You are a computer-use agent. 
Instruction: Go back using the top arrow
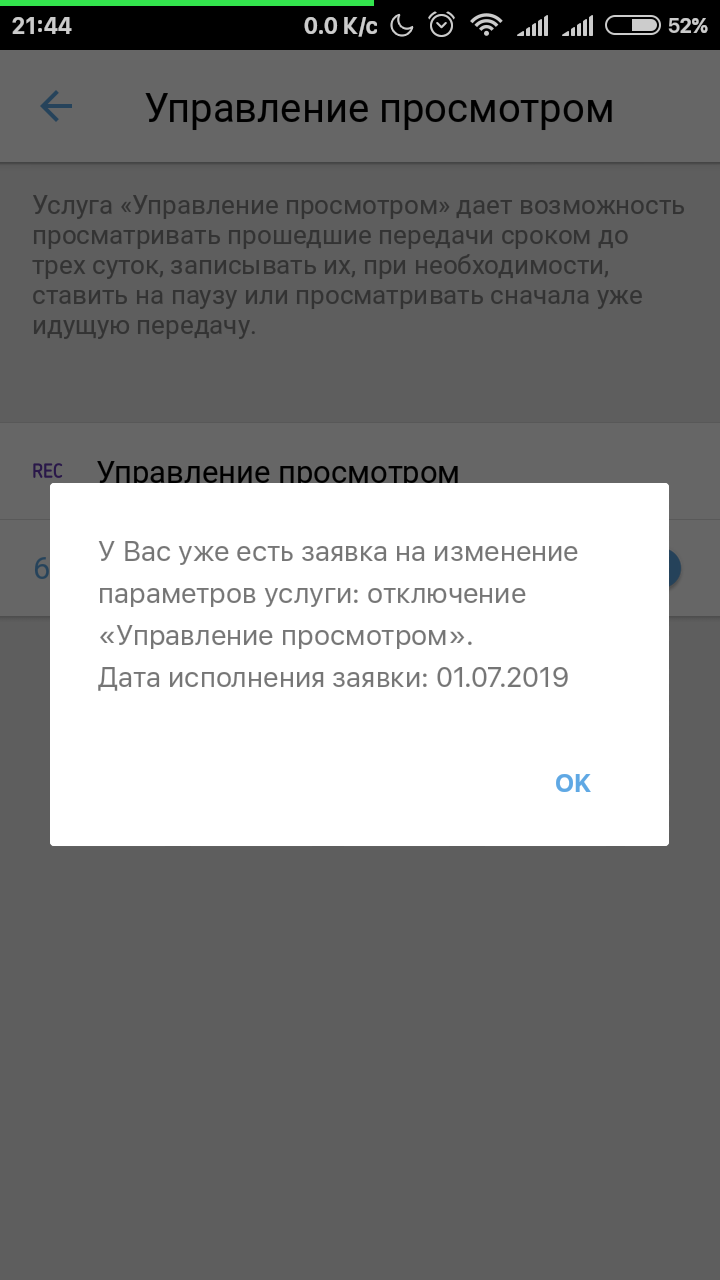coord(56,107)
